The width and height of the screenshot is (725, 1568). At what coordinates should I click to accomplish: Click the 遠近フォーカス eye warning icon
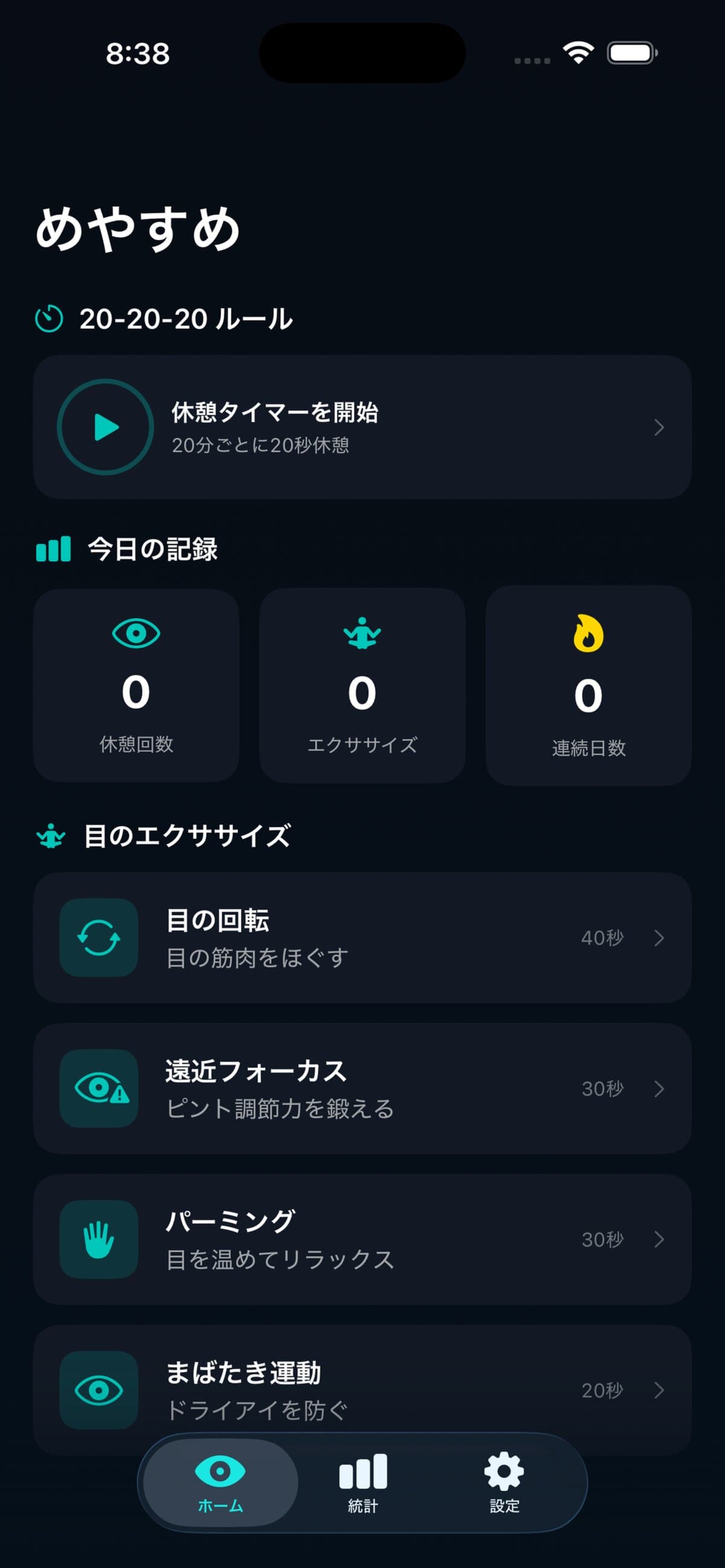pos(98,1089)
